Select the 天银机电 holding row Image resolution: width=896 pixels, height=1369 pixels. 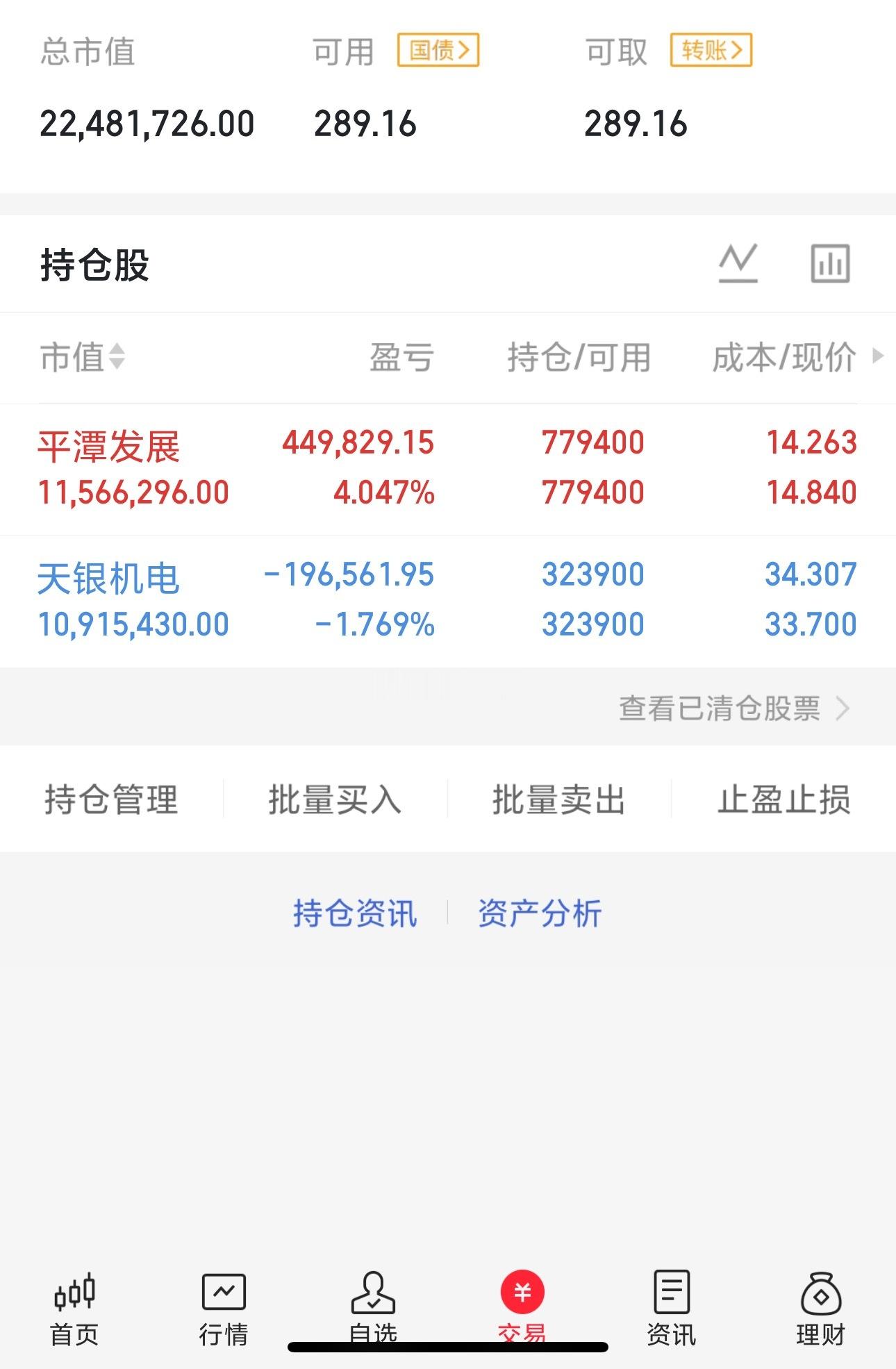coord(278,599)
